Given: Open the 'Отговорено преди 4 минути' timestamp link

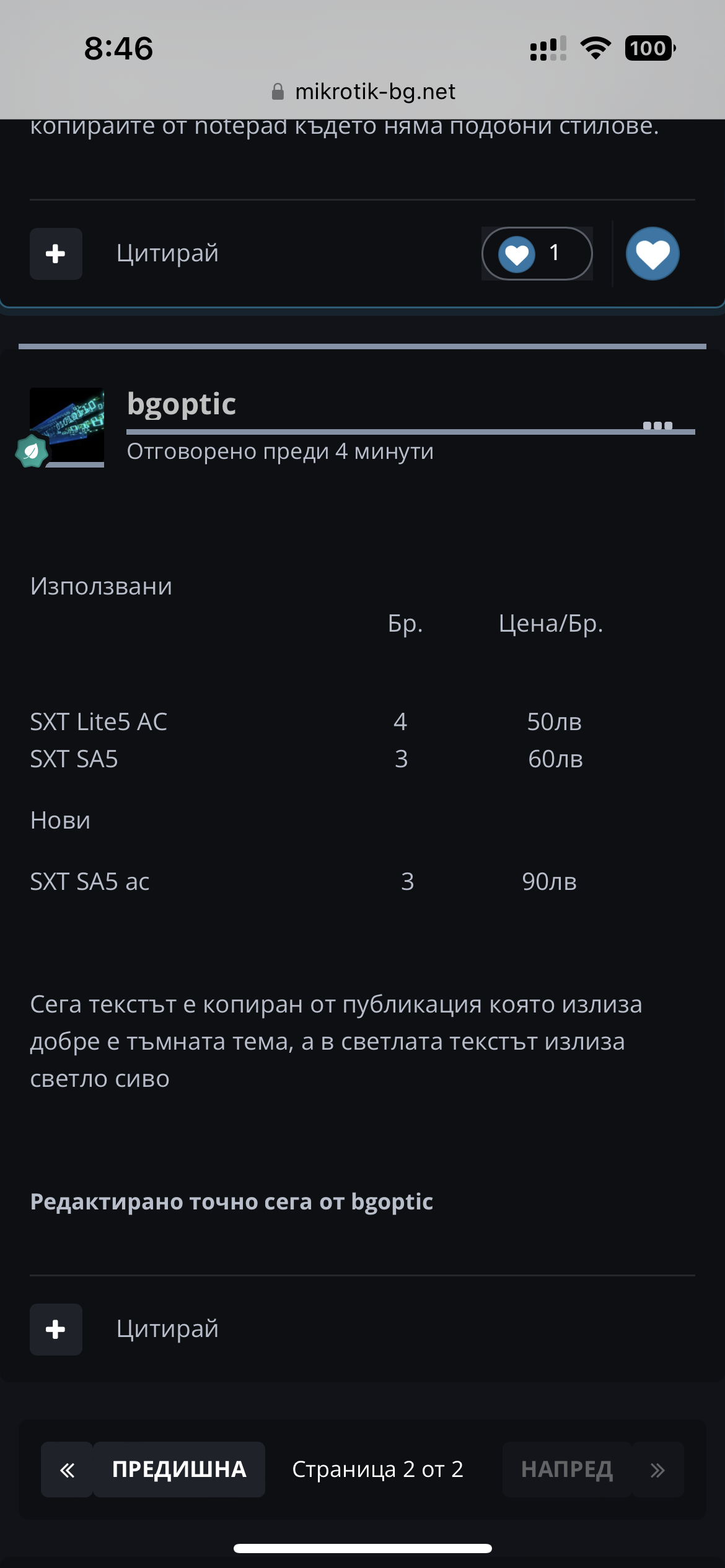Looking at the screenshot, I should click(x=280, y=451).
